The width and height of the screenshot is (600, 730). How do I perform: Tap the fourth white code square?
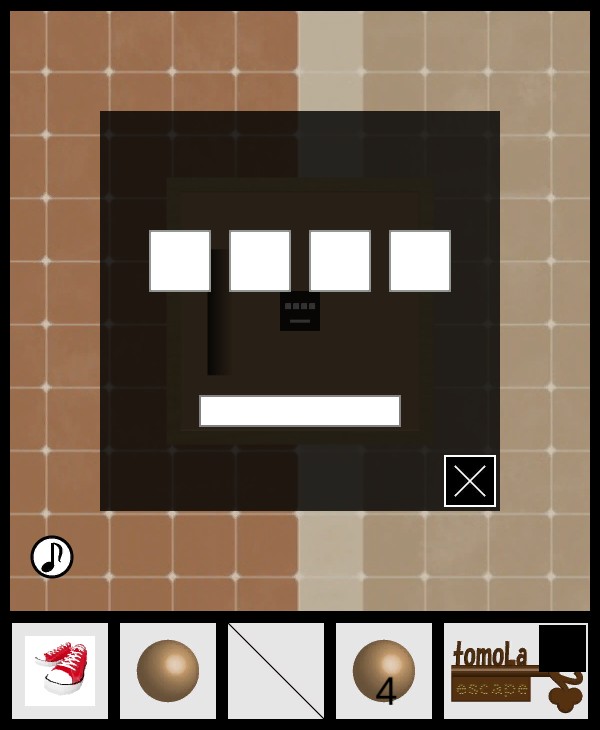coord(420,261)
